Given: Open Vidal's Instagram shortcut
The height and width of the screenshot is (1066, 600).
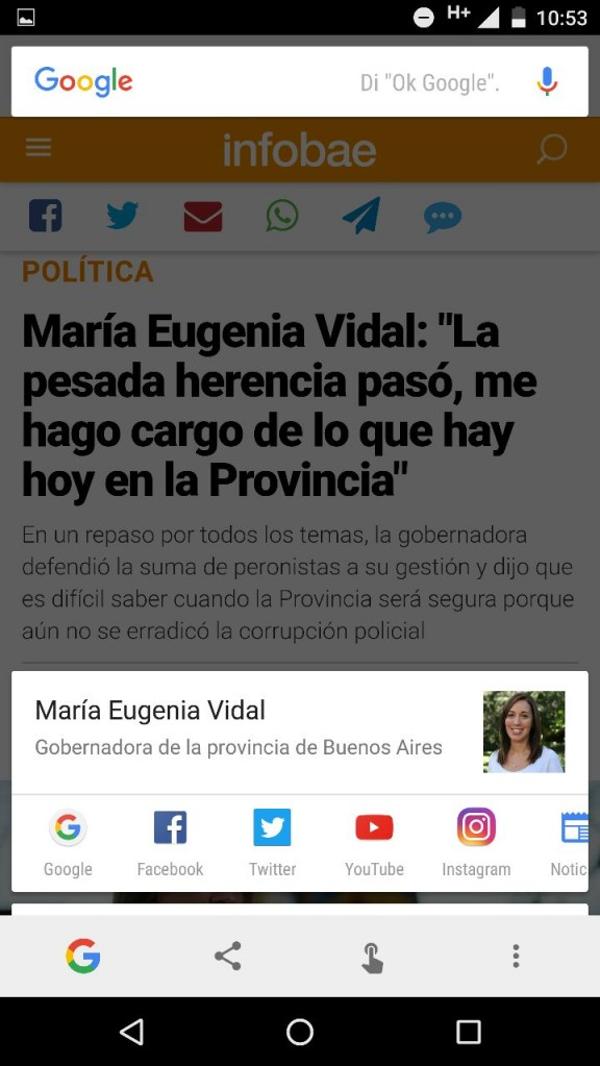Looking at the screenshot, I should tap(476, 841).
